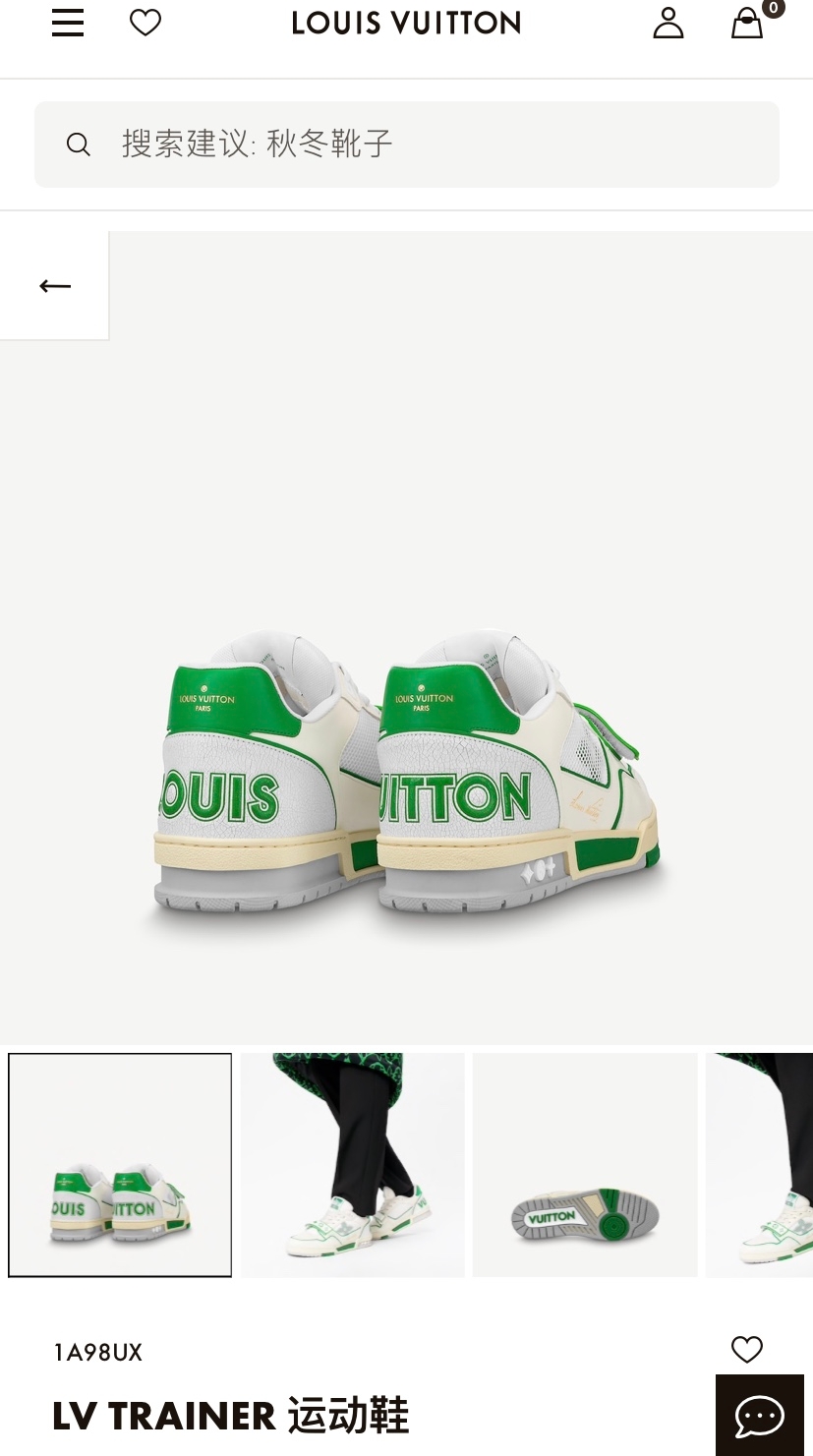The height and width of the screenshot is (1456, 813).
Task: Open the account profile icon
Action: pos(668,23)
